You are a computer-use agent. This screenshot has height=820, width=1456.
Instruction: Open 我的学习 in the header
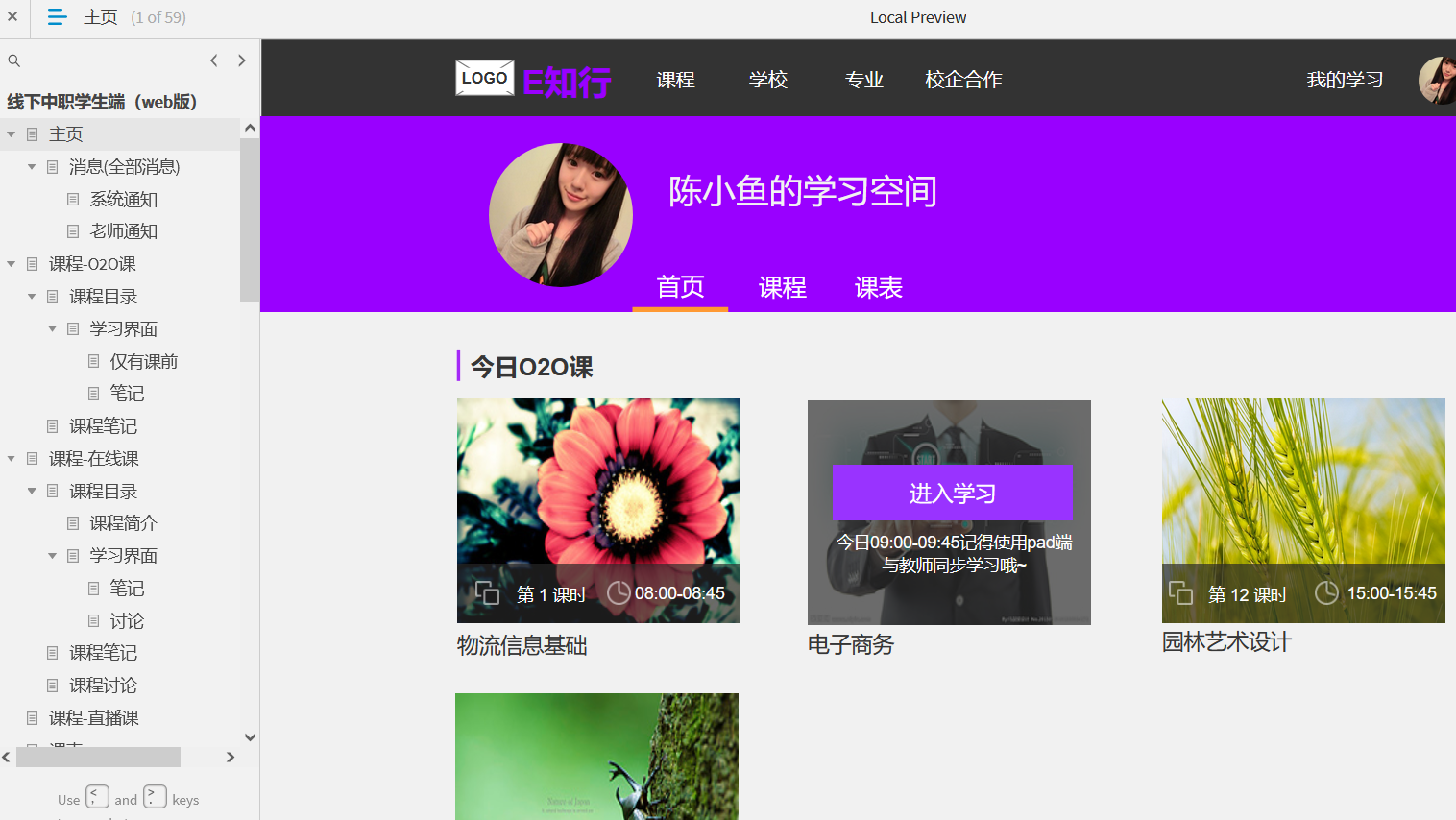(1344, 80)
